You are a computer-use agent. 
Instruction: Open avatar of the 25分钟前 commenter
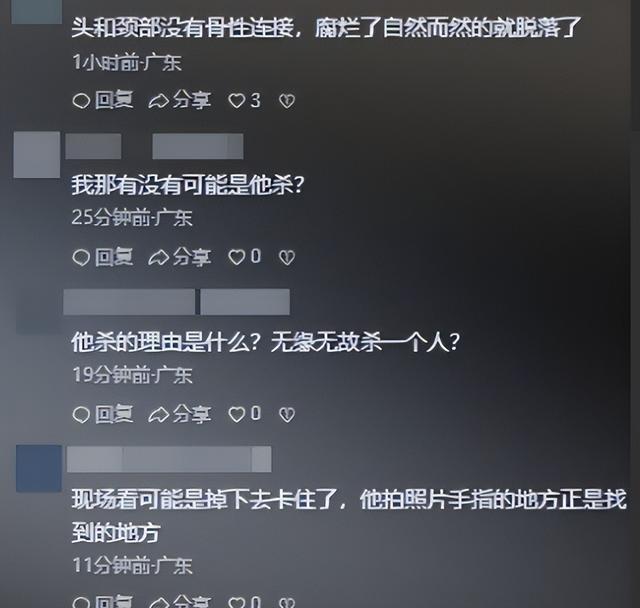37,155
